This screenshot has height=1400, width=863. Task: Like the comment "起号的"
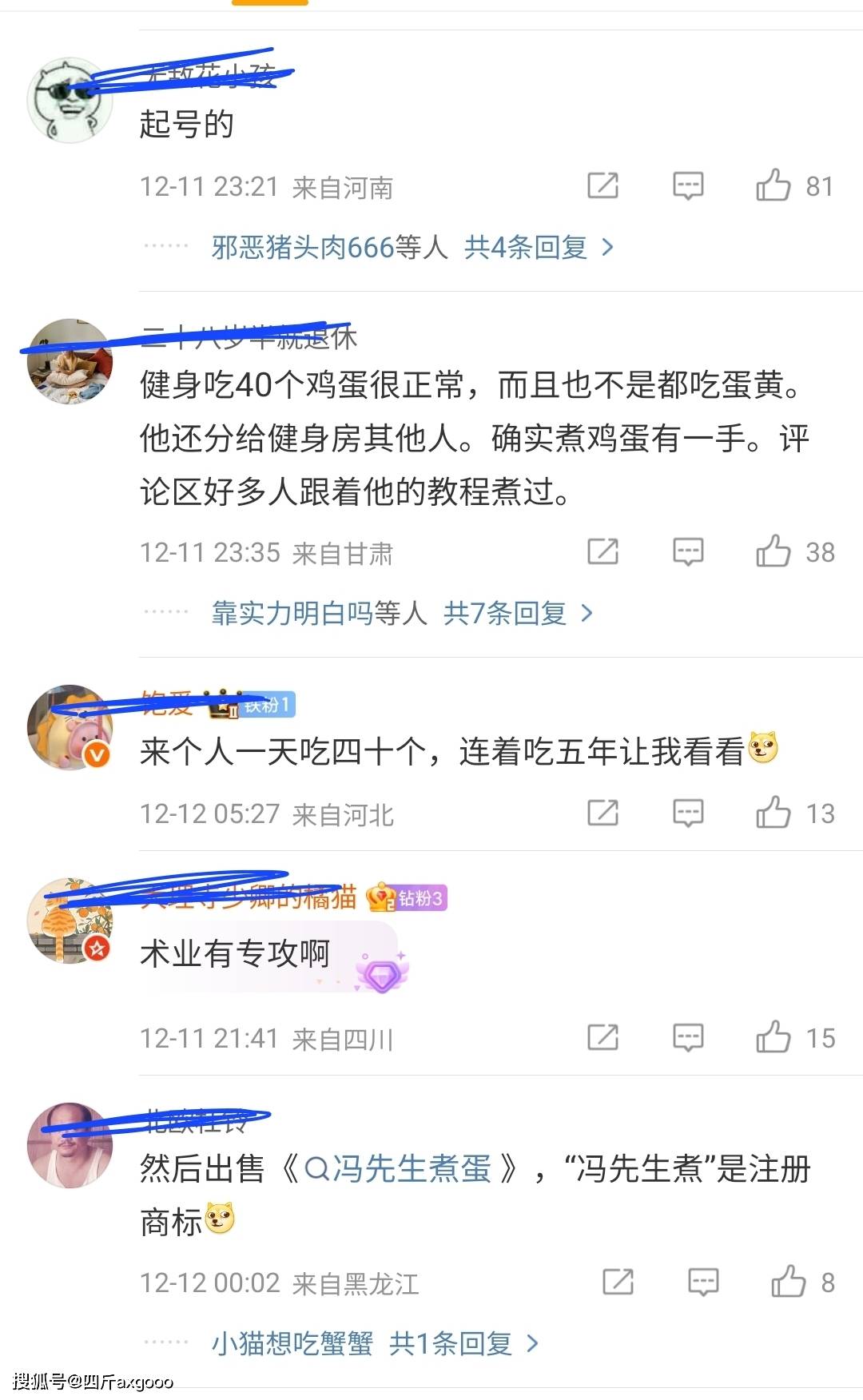coord(774,185)
